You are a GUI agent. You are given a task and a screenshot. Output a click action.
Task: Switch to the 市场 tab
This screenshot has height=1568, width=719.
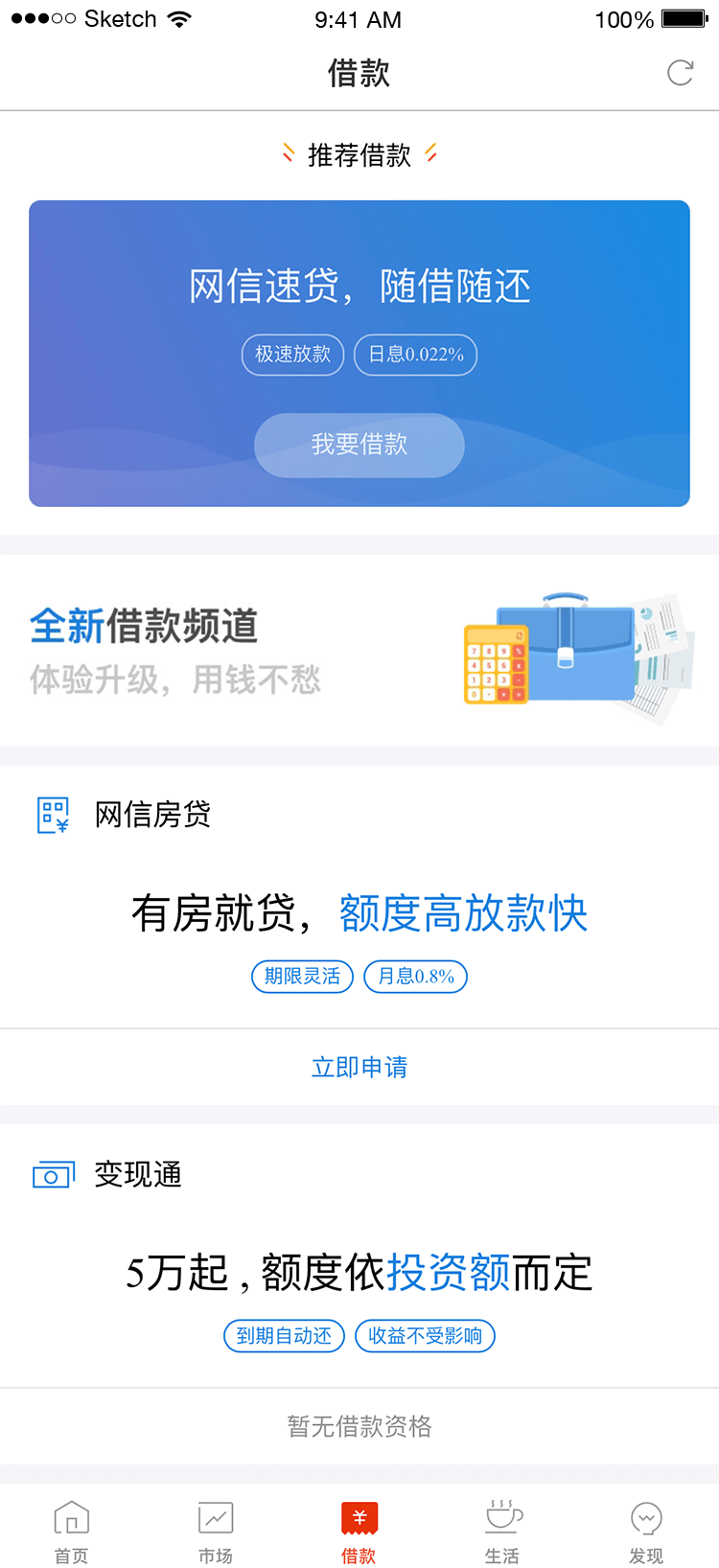[216, 1531]
